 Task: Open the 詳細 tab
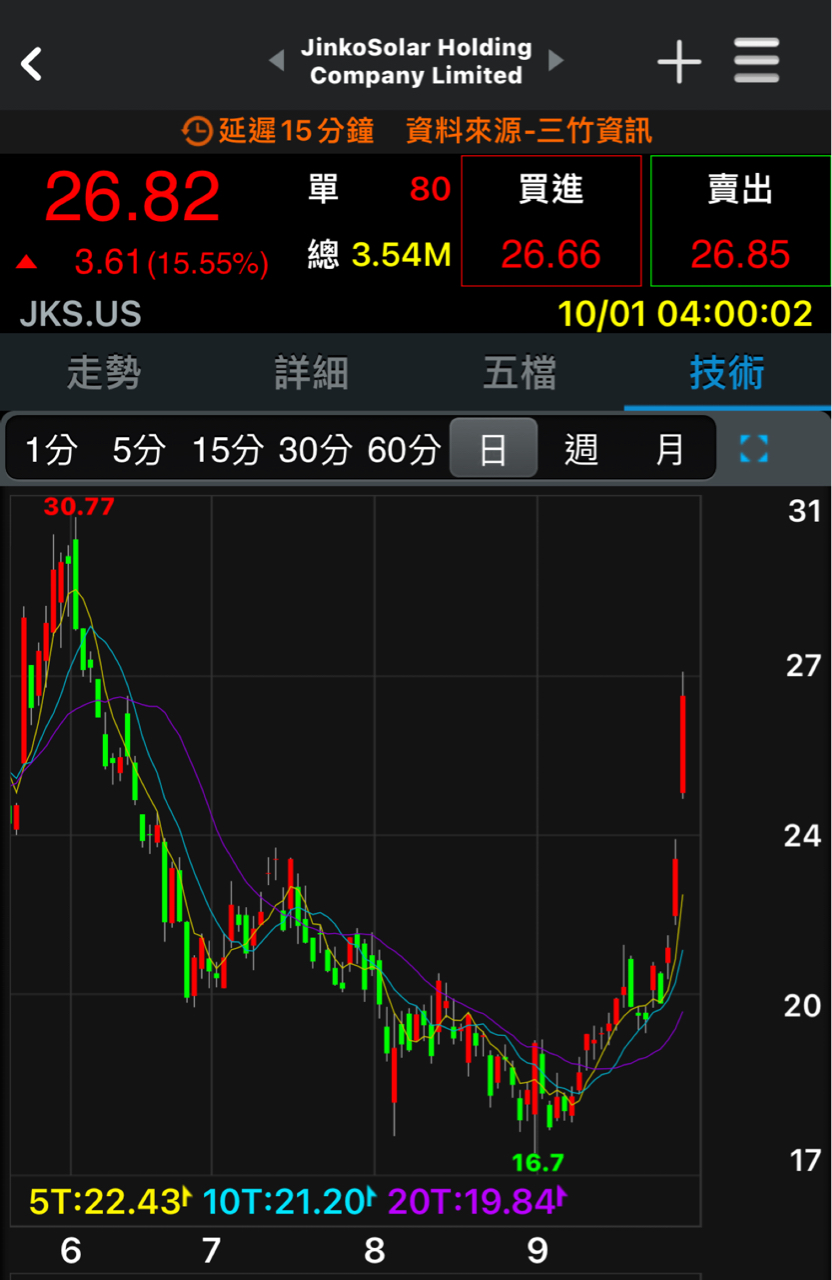(x=312, y=373)
